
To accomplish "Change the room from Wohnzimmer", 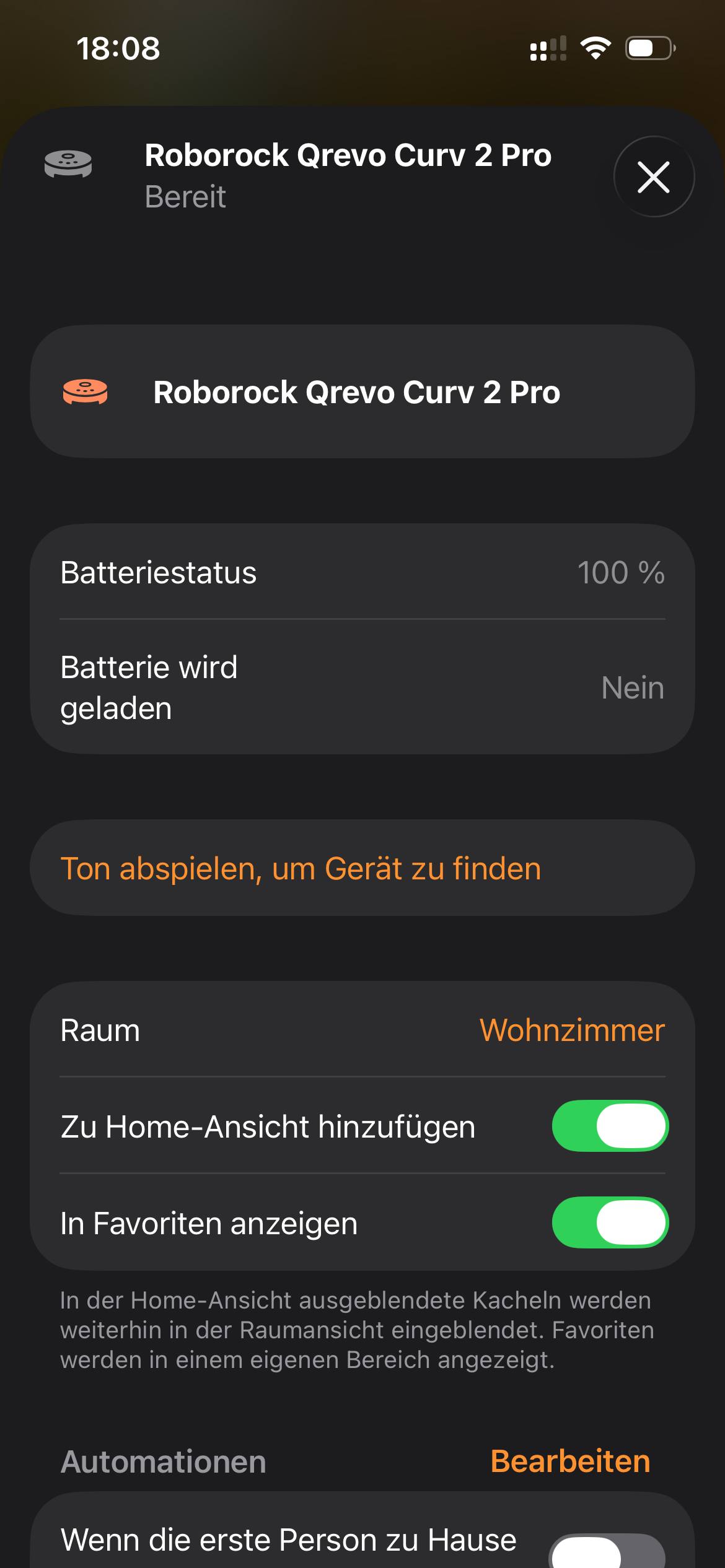I will click(571, 1030).
